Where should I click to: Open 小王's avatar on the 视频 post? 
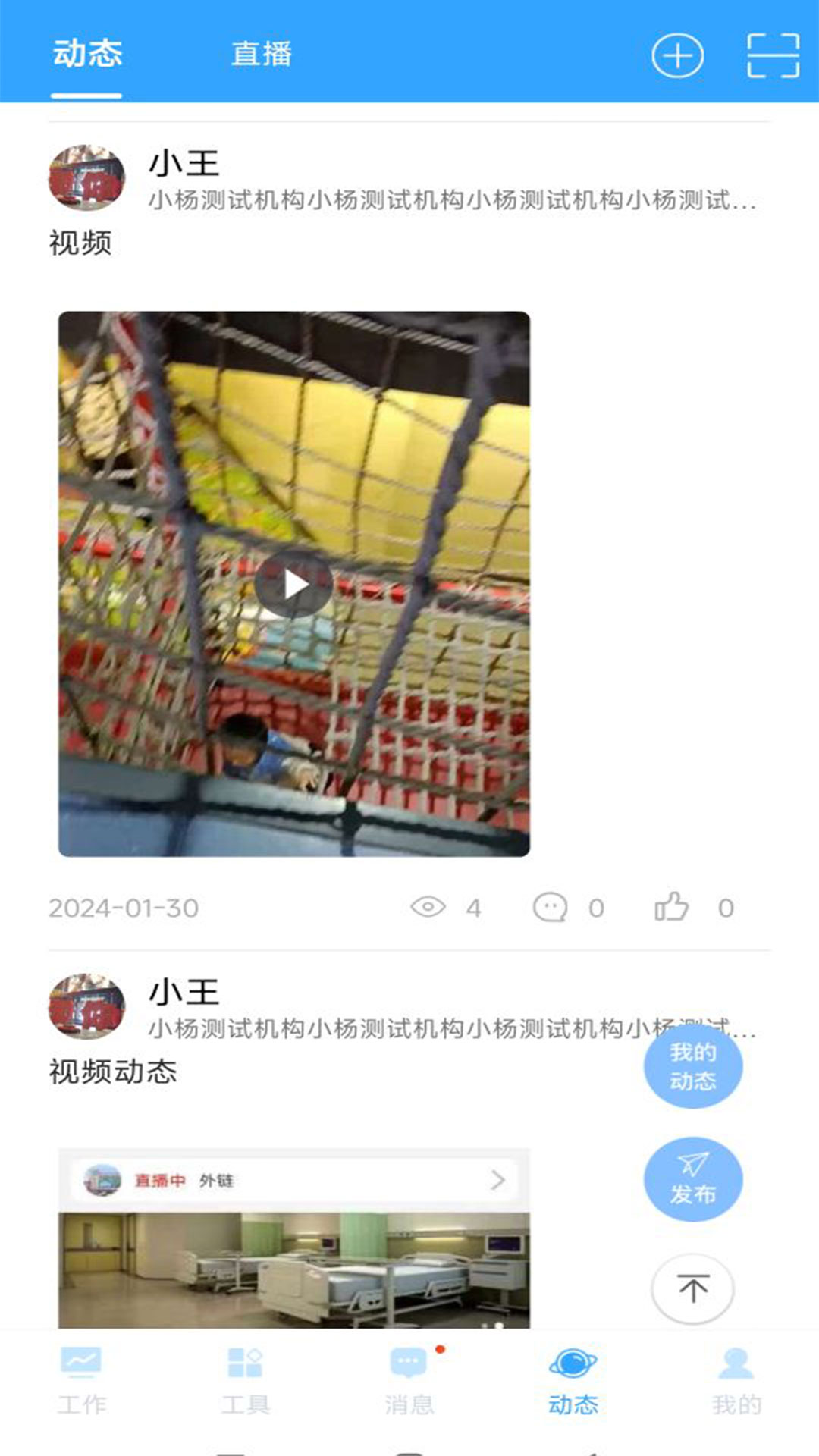(86, 177)
